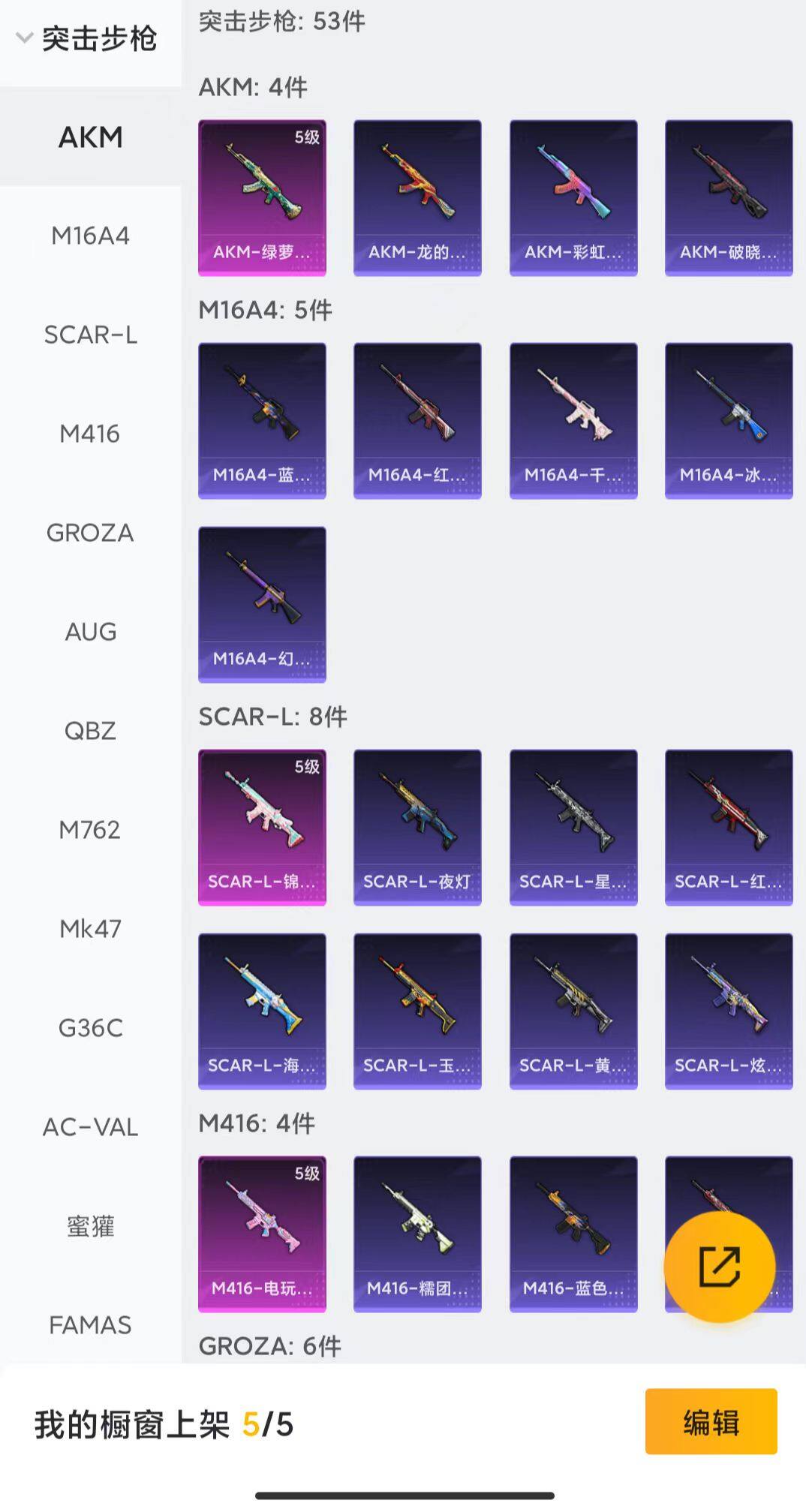Select AUG from the sidebar

pos(90,632)
